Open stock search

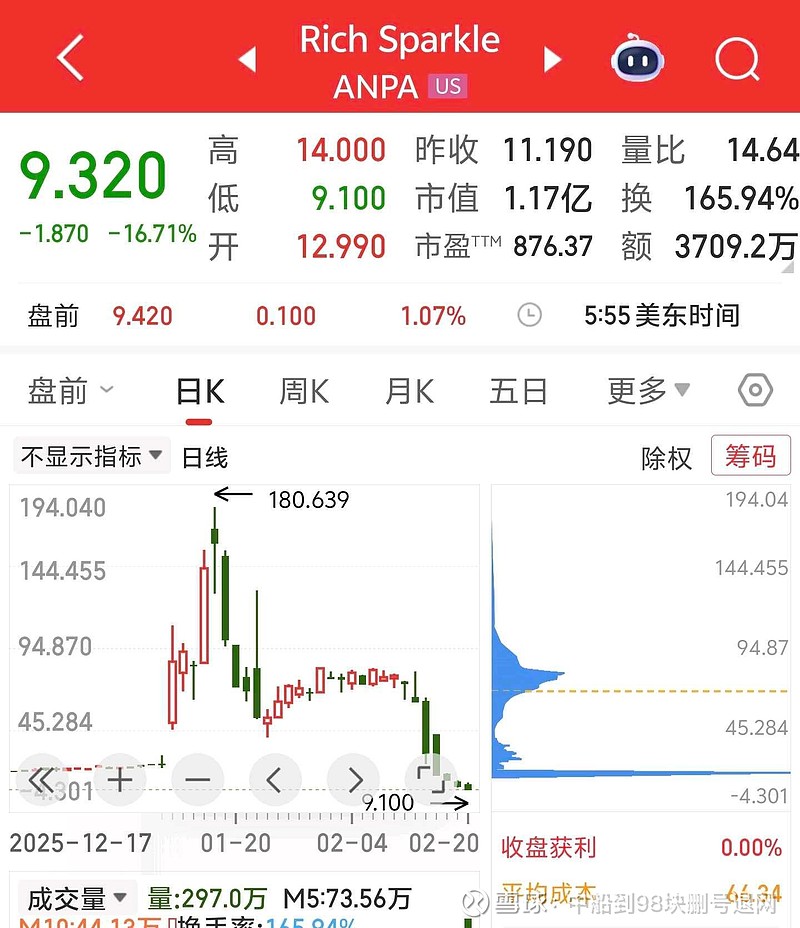point(737,60)
